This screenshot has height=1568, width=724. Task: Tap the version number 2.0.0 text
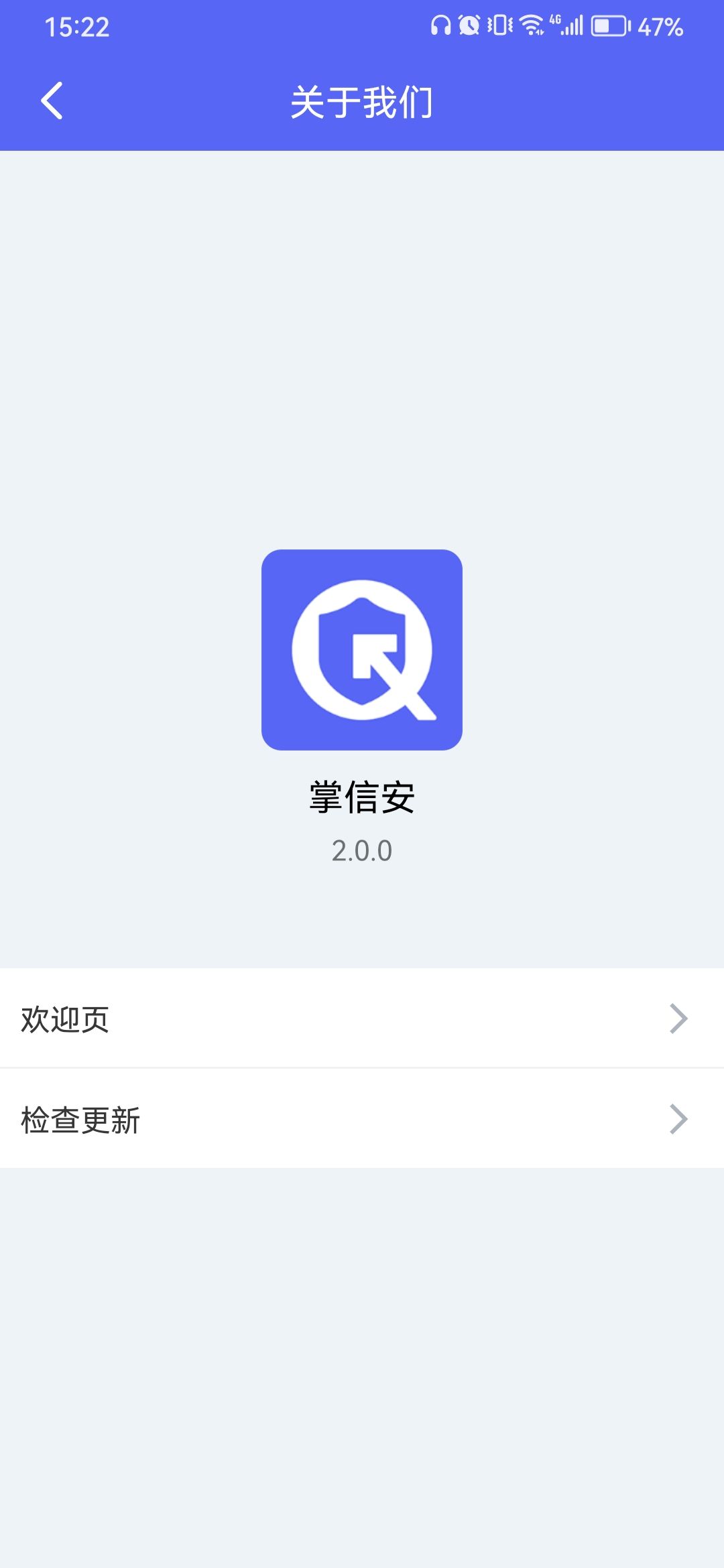pyautogui.click(x=362, y=851)
